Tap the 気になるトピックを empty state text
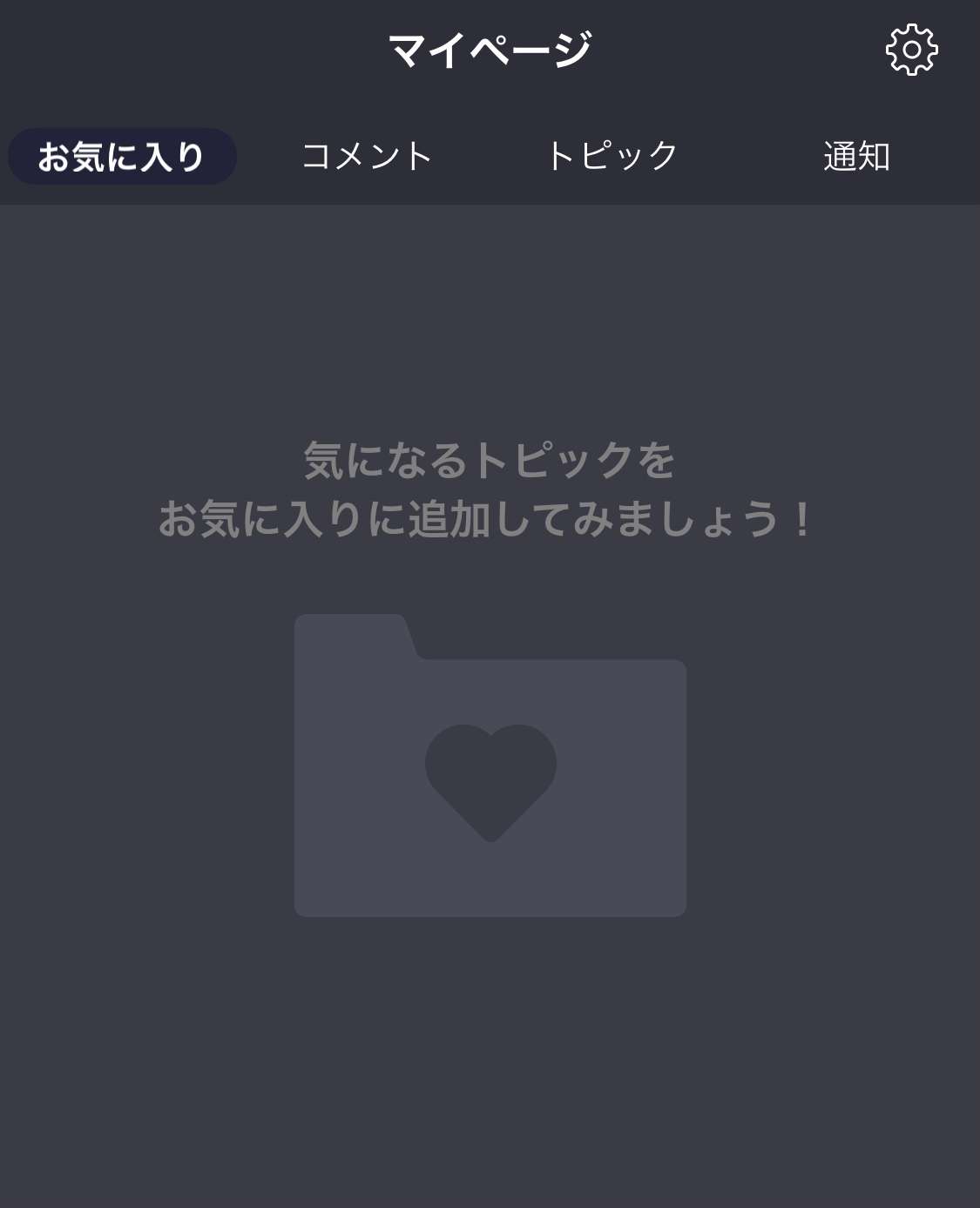Screen dimensions: 980x1208 (x=490, y=462)
